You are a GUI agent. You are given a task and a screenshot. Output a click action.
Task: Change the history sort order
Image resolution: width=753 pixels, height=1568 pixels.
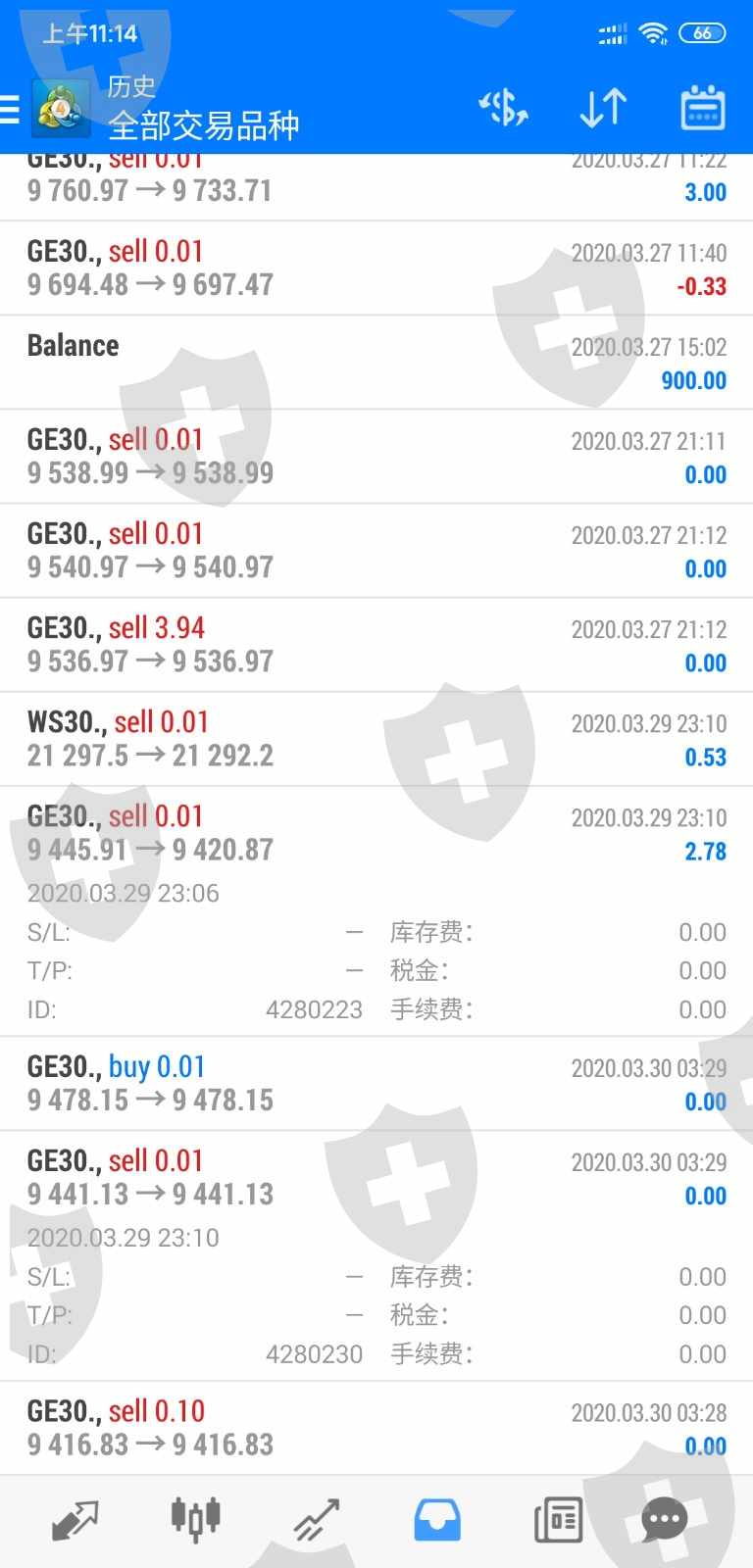pos(603,108)
